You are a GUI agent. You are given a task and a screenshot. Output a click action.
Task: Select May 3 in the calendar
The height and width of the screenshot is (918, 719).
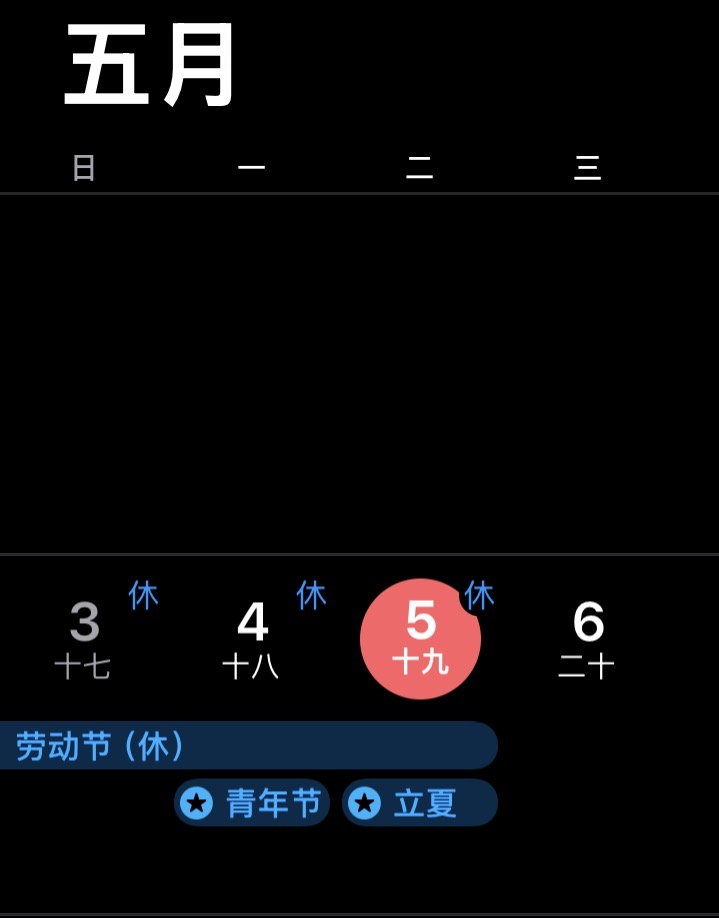tap(84, 638)
